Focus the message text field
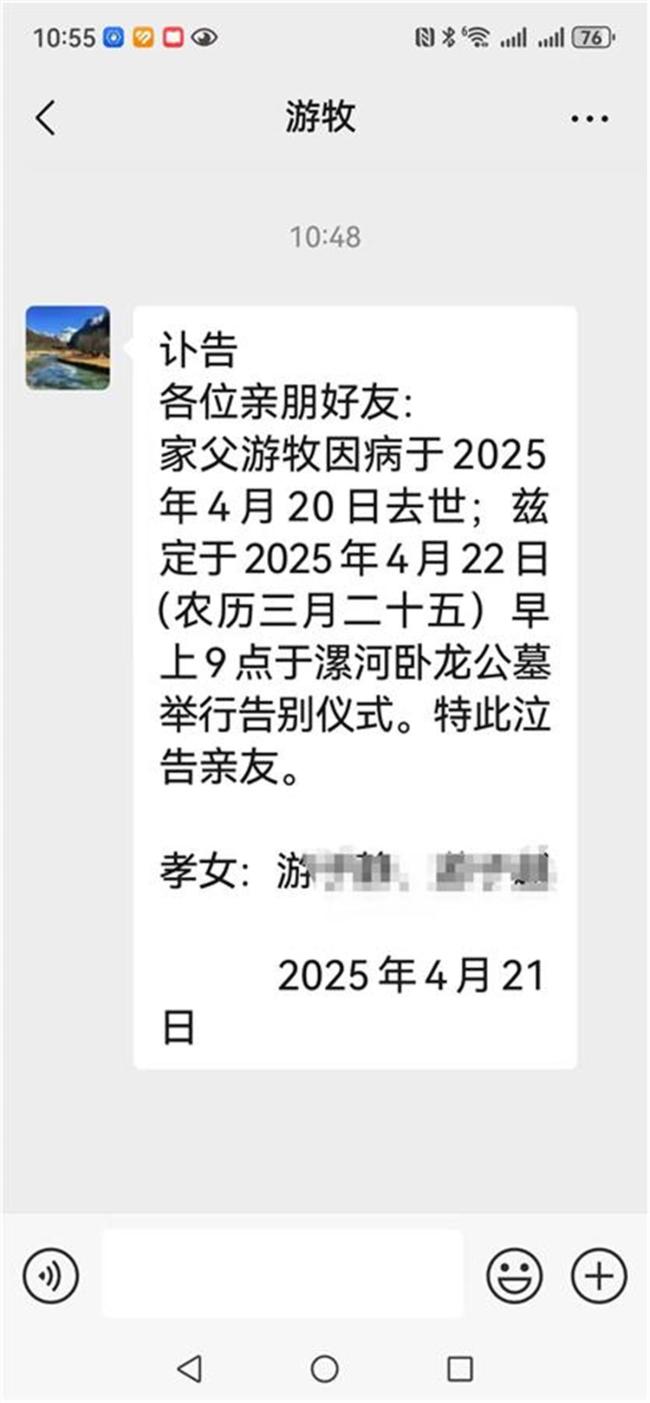The width and height of the screenshot is (650, 1403). pos(282,1274)
